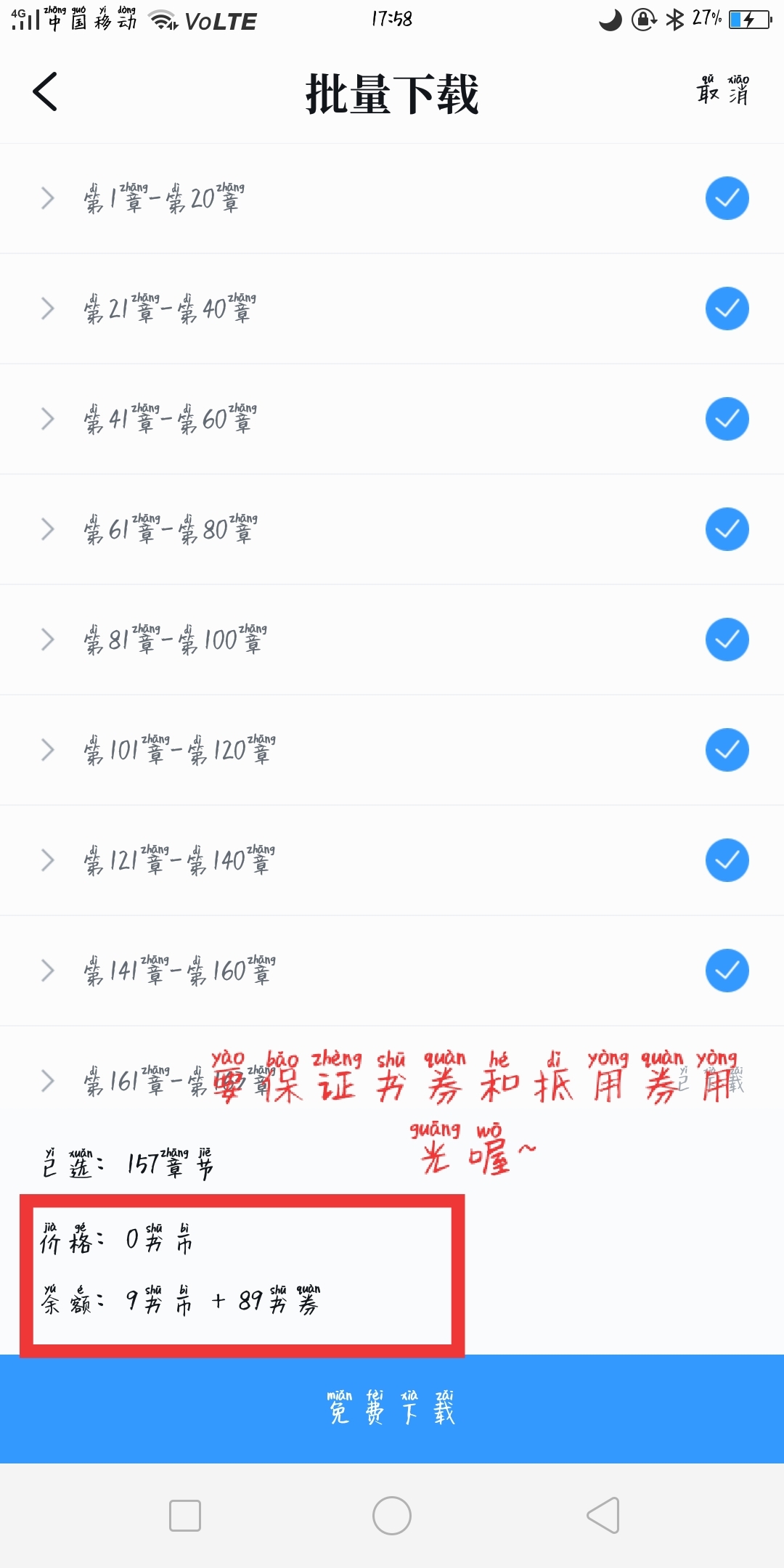Image resolution: width=784 pixels, height=1568 pixels.
Task: Uncheck 第141章-第160章 checkbox
Action: (x=727, y=971)
